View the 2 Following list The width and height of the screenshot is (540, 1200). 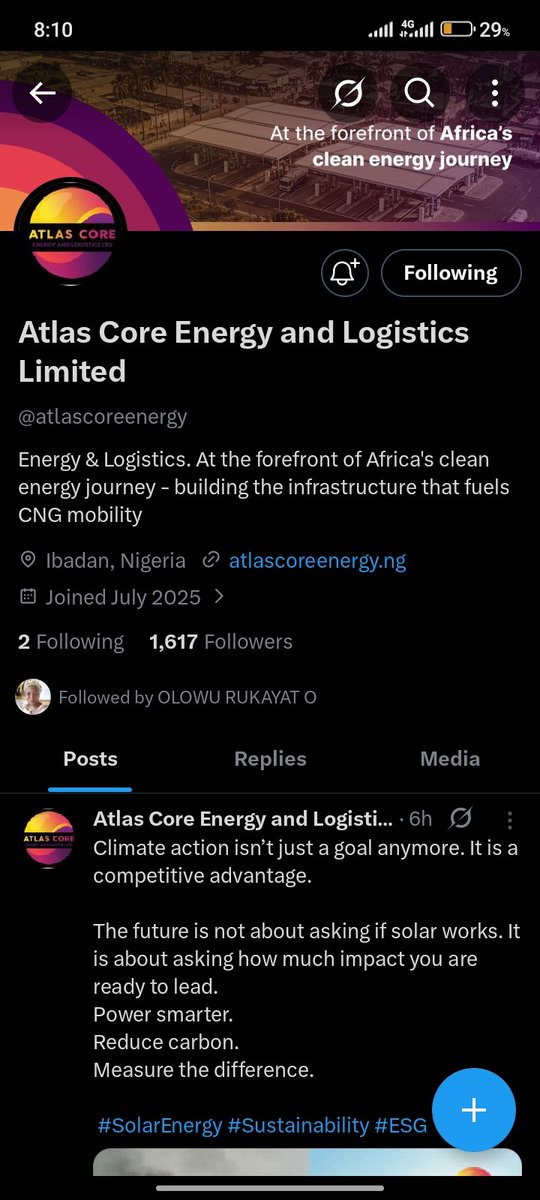click(x=71, y=642)
